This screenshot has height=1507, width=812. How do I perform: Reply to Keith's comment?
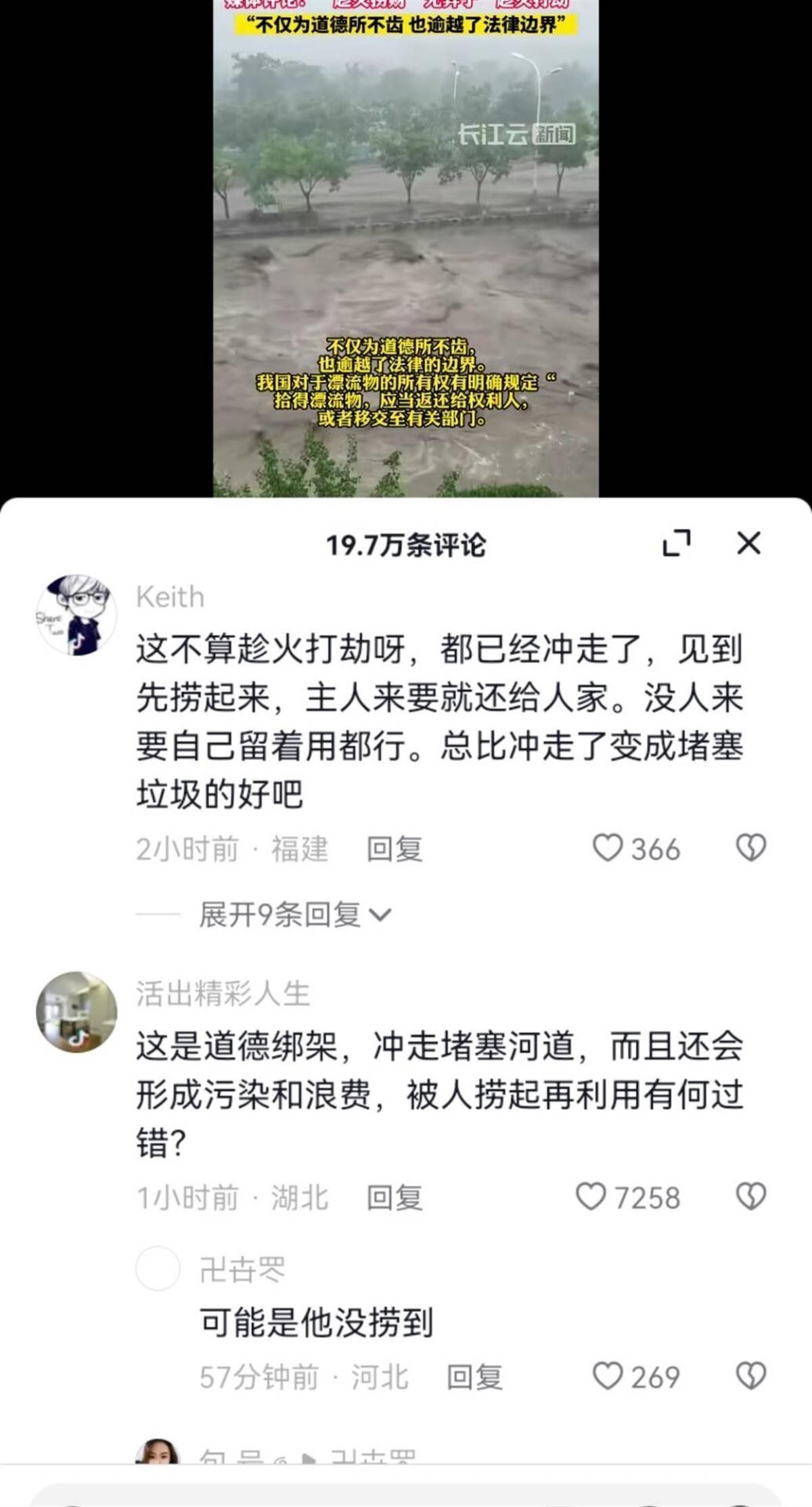[394, 849]
